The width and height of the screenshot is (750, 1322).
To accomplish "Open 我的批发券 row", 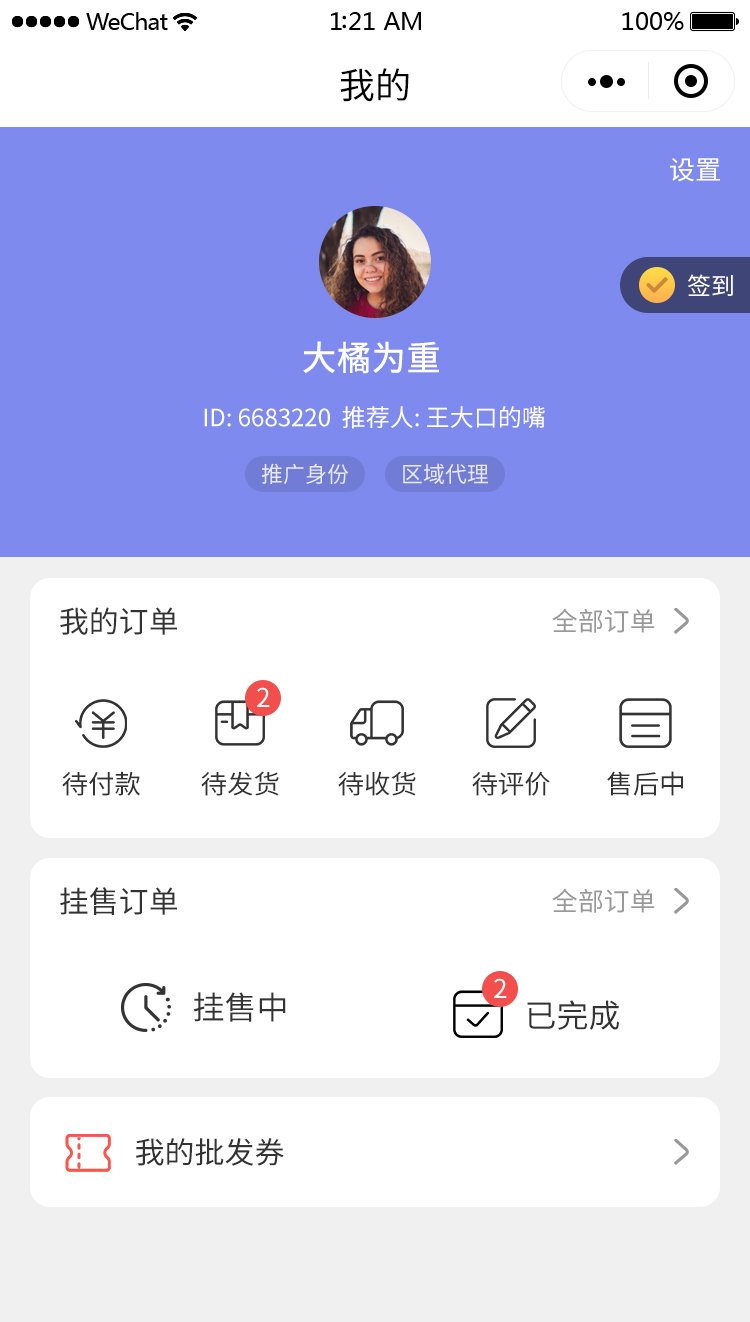I will [375, 1152].
